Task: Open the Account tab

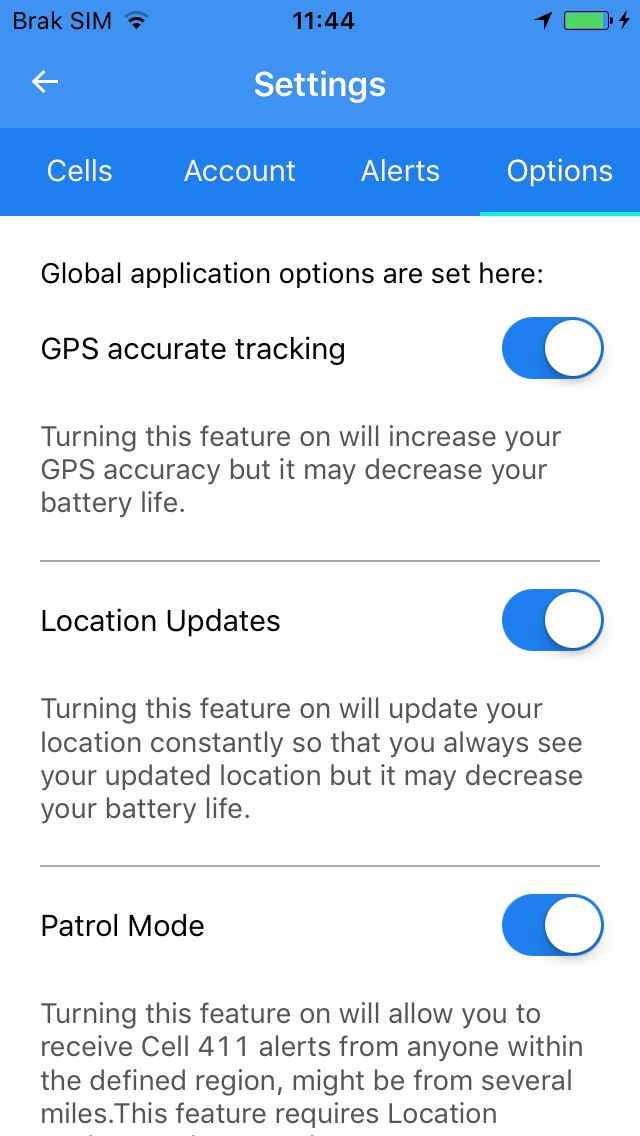Action: 240,172
